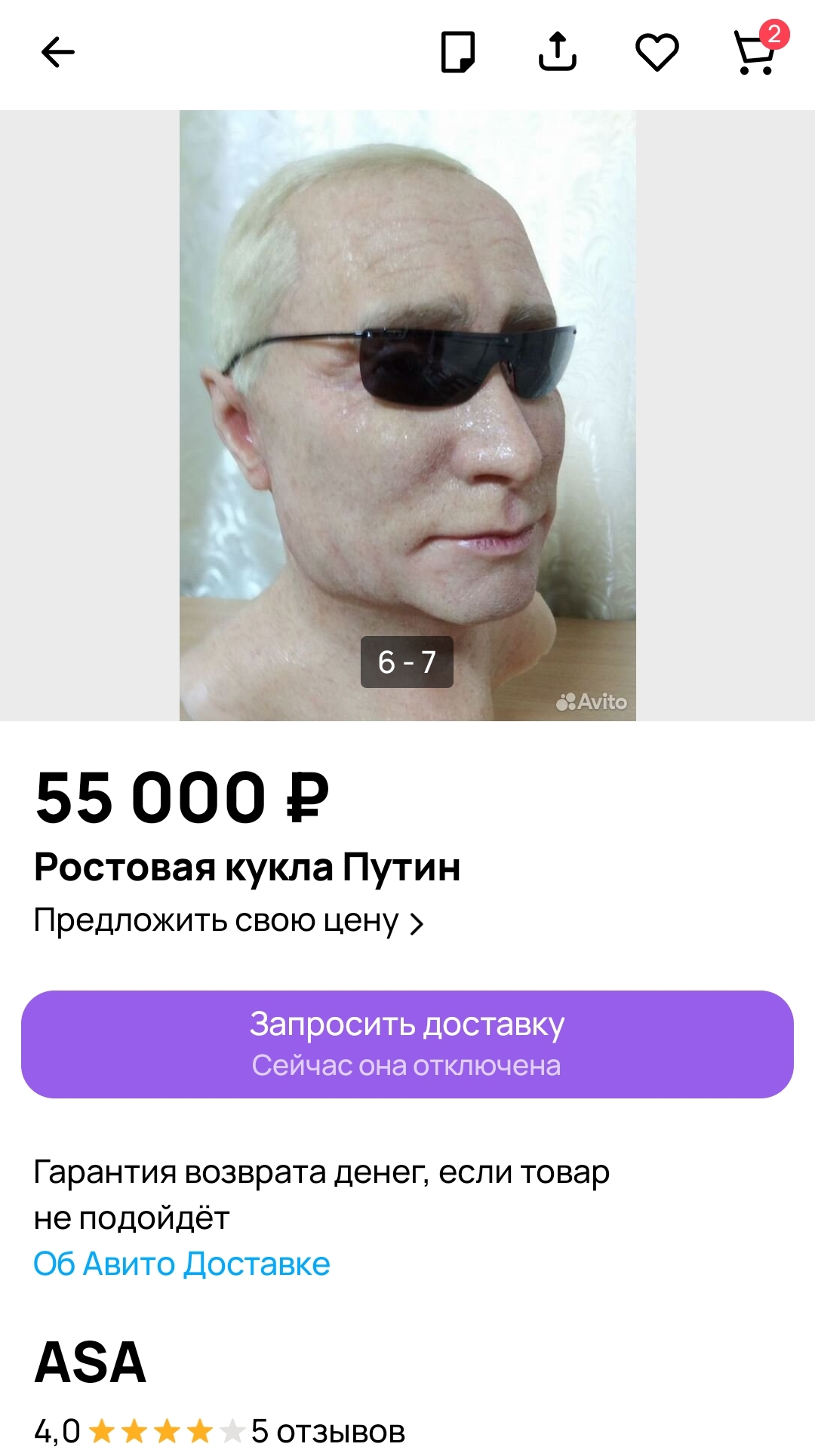The width and height of the screenshot is (815, 1456).
Task: Share this listing
Action: pos(558,51)
